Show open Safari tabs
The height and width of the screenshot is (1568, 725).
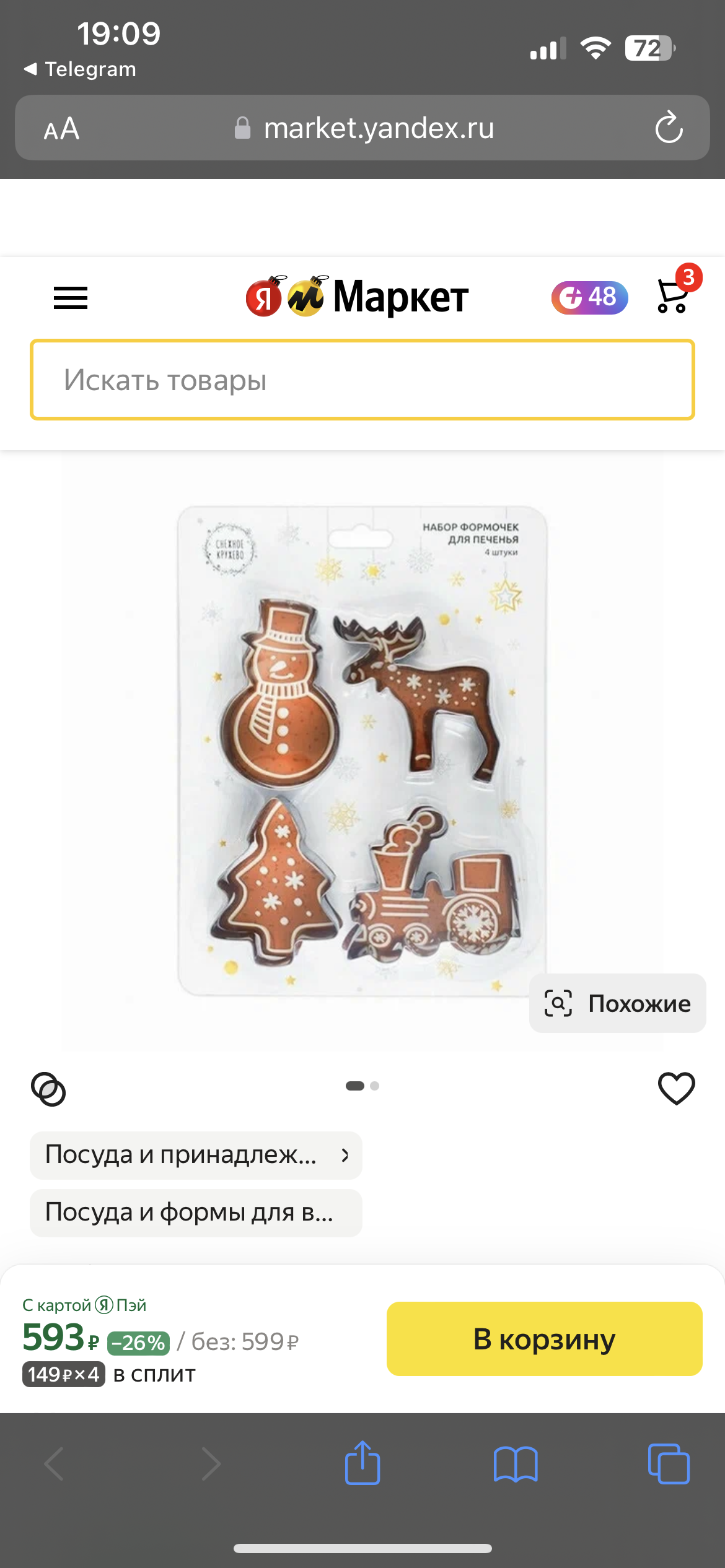point(668,1464)
